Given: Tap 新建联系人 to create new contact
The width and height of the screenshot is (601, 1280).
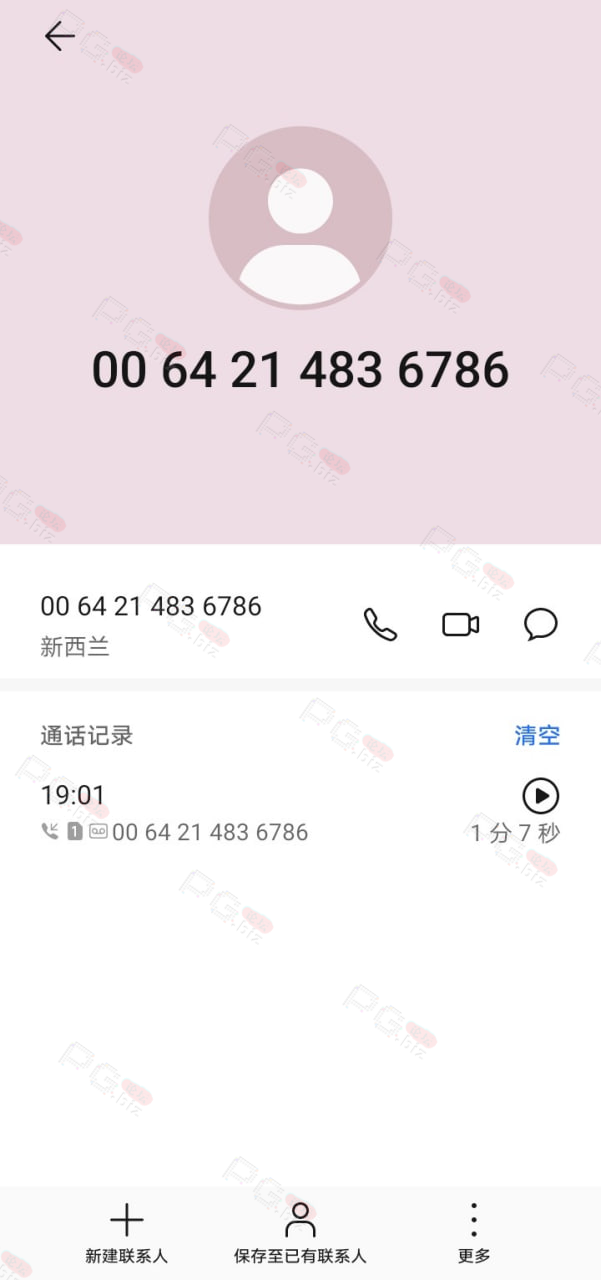Looking at the screenshot, I should [126, 1234].
